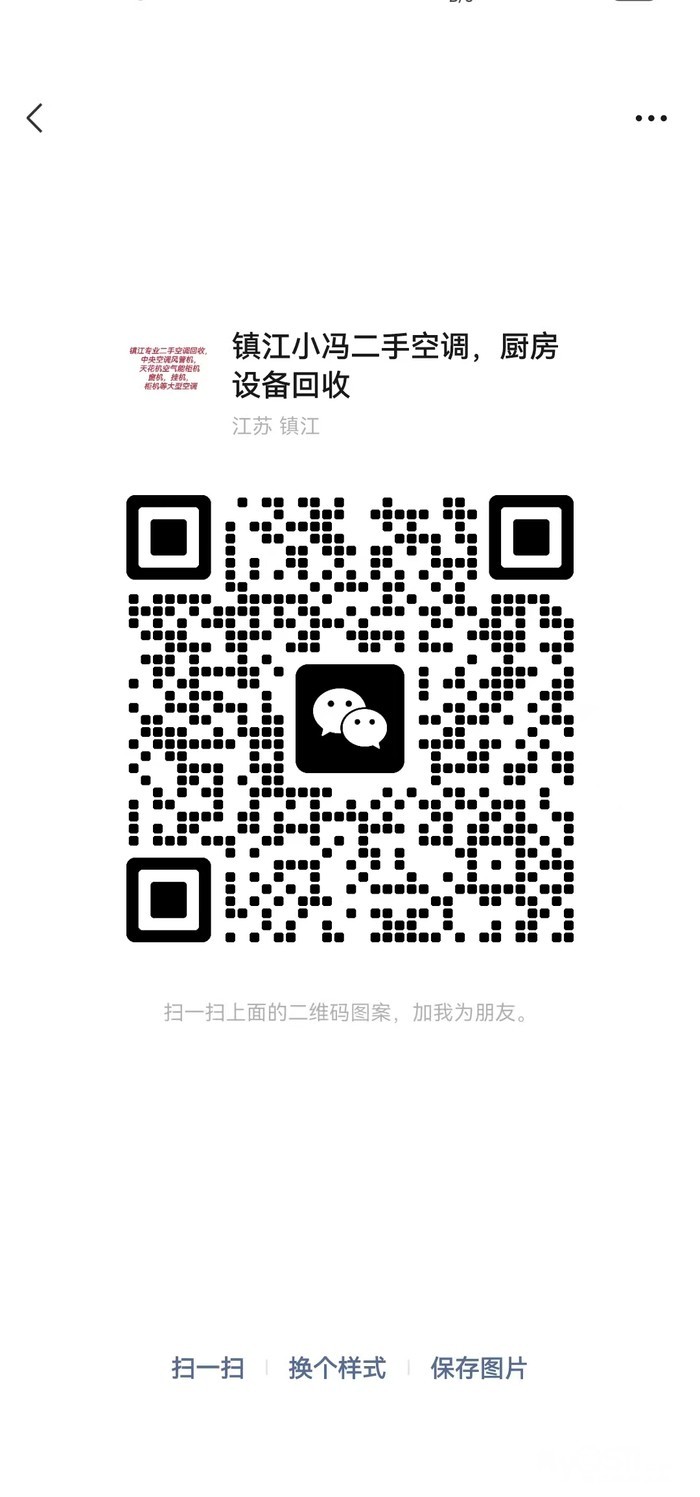Go back using the top-left arrow
Screen dimensions: 700x1497
tap(35, 118)
